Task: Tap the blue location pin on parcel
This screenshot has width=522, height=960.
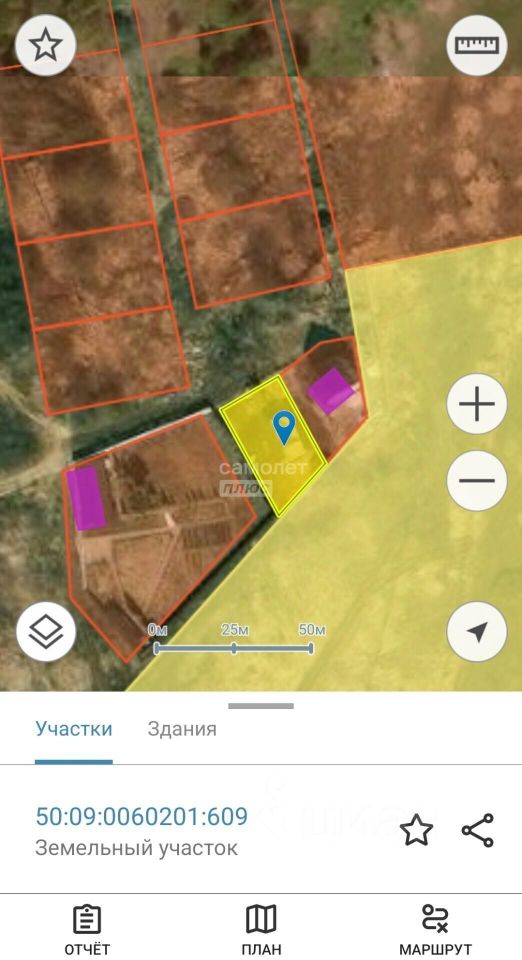Action: click(x=284, y=428)
